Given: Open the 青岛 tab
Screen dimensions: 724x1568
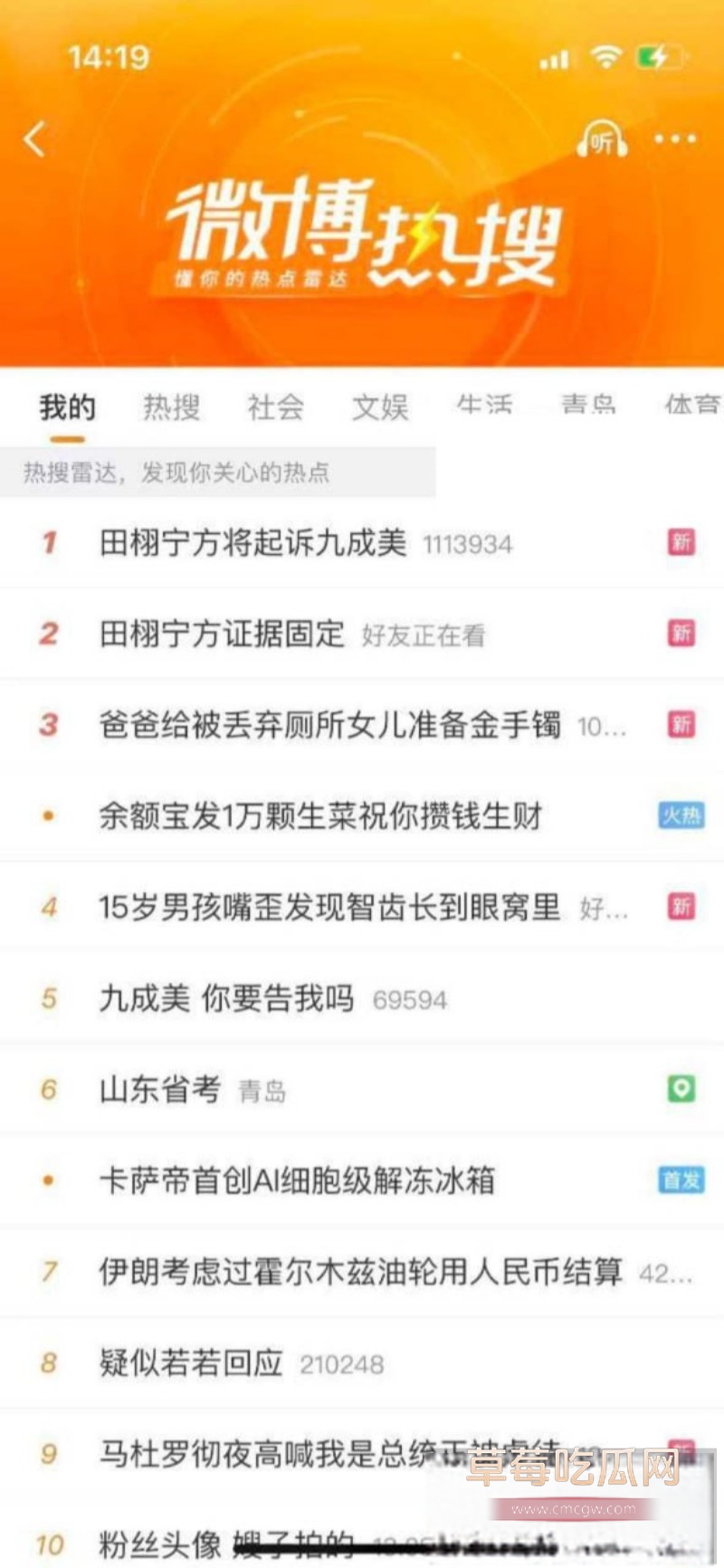Looking at the screenshot, I should click(x=588, y=409).
